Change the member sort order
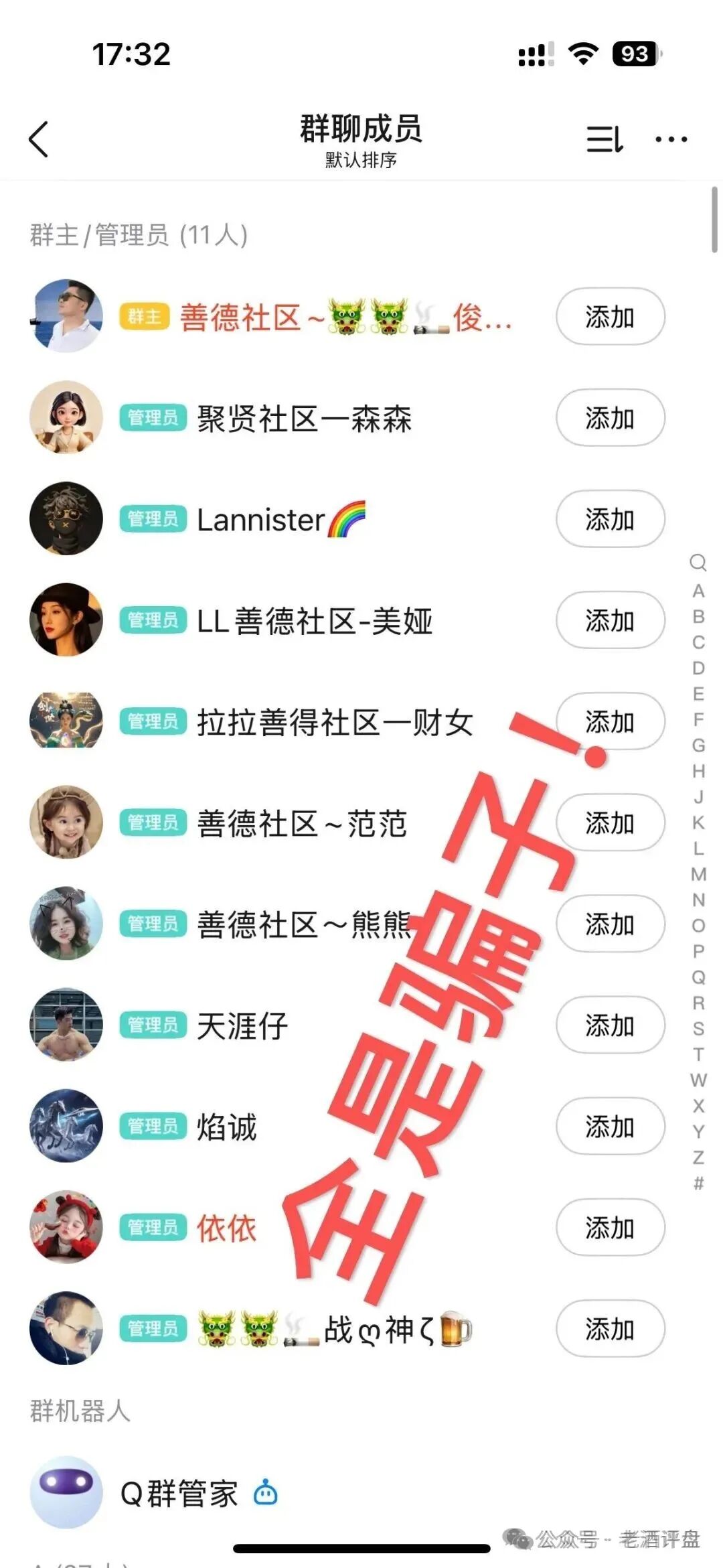 pyautogui.click(x=605, y=139)
